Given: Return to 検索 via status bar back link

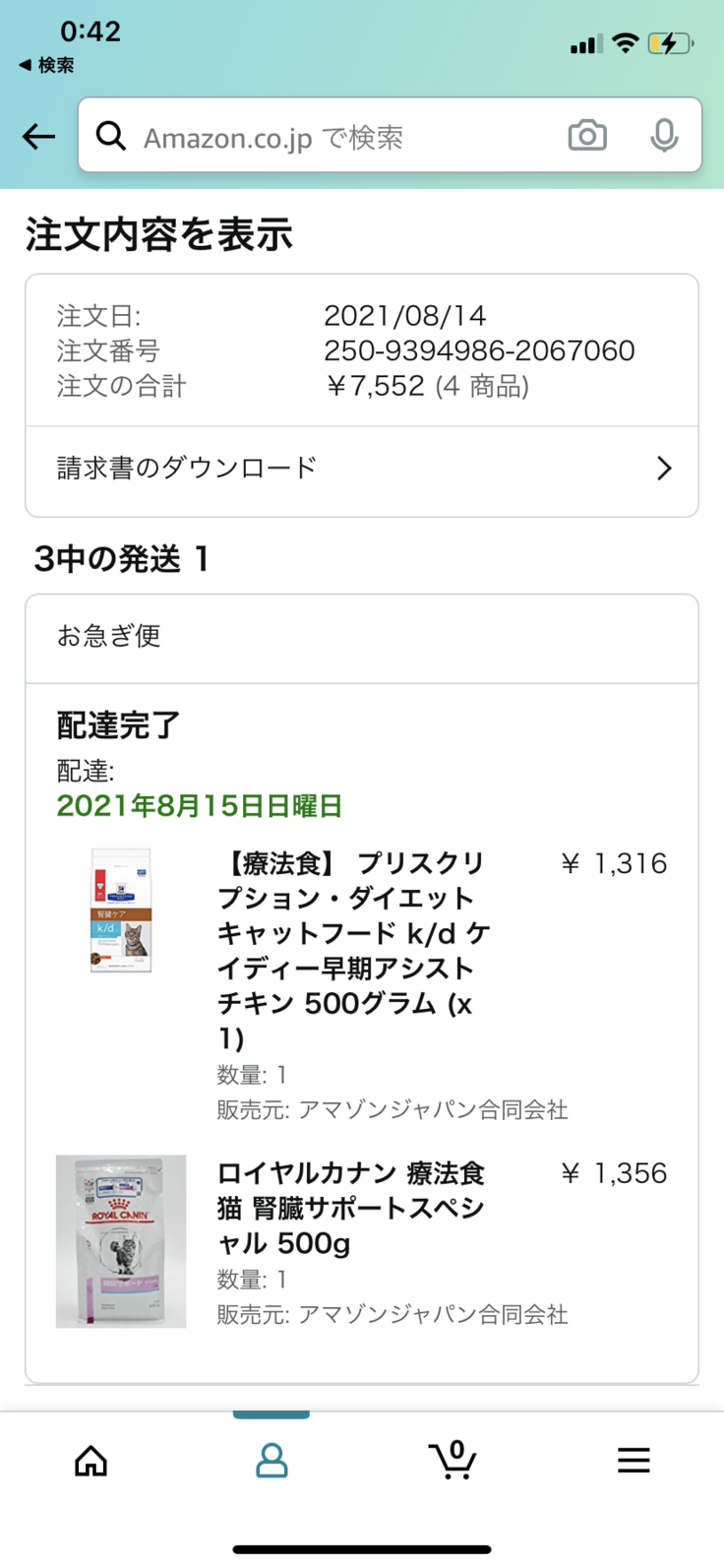Looking at the screenshot, I should point(46,66).
